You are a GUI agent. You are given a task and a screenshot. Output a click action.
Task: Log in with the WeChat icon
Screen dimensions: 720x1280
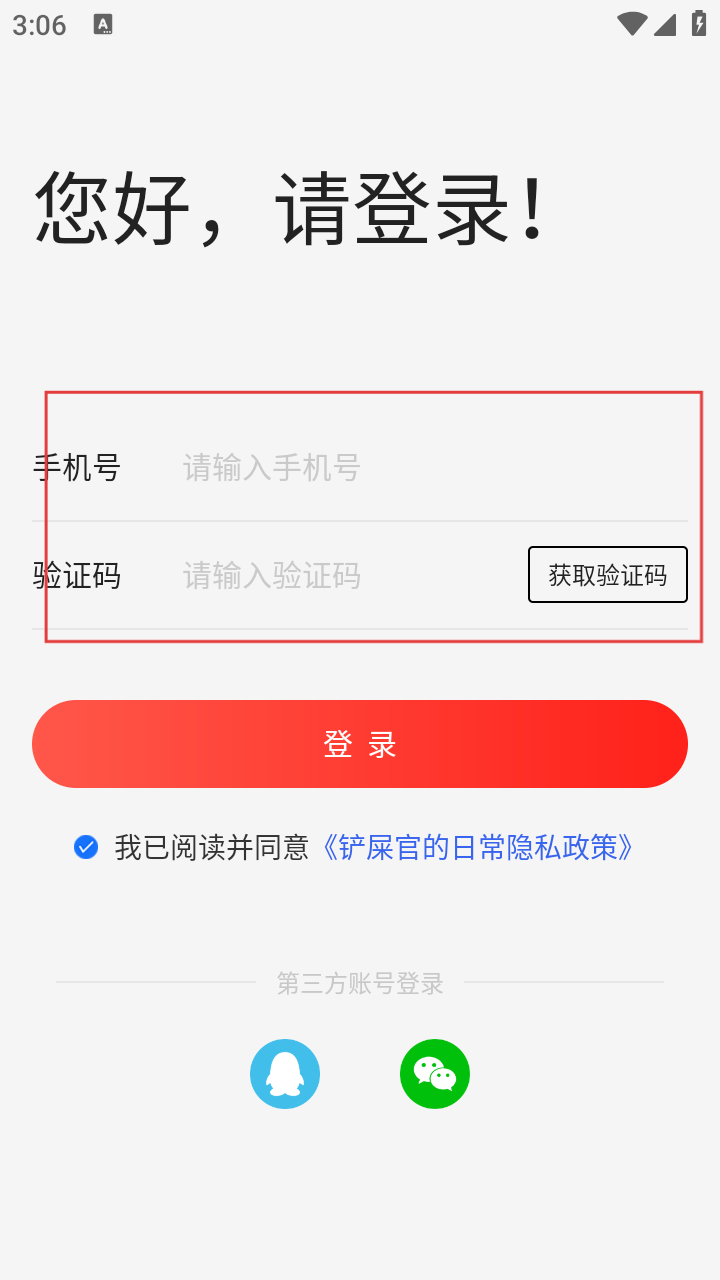coord(435,1074)
